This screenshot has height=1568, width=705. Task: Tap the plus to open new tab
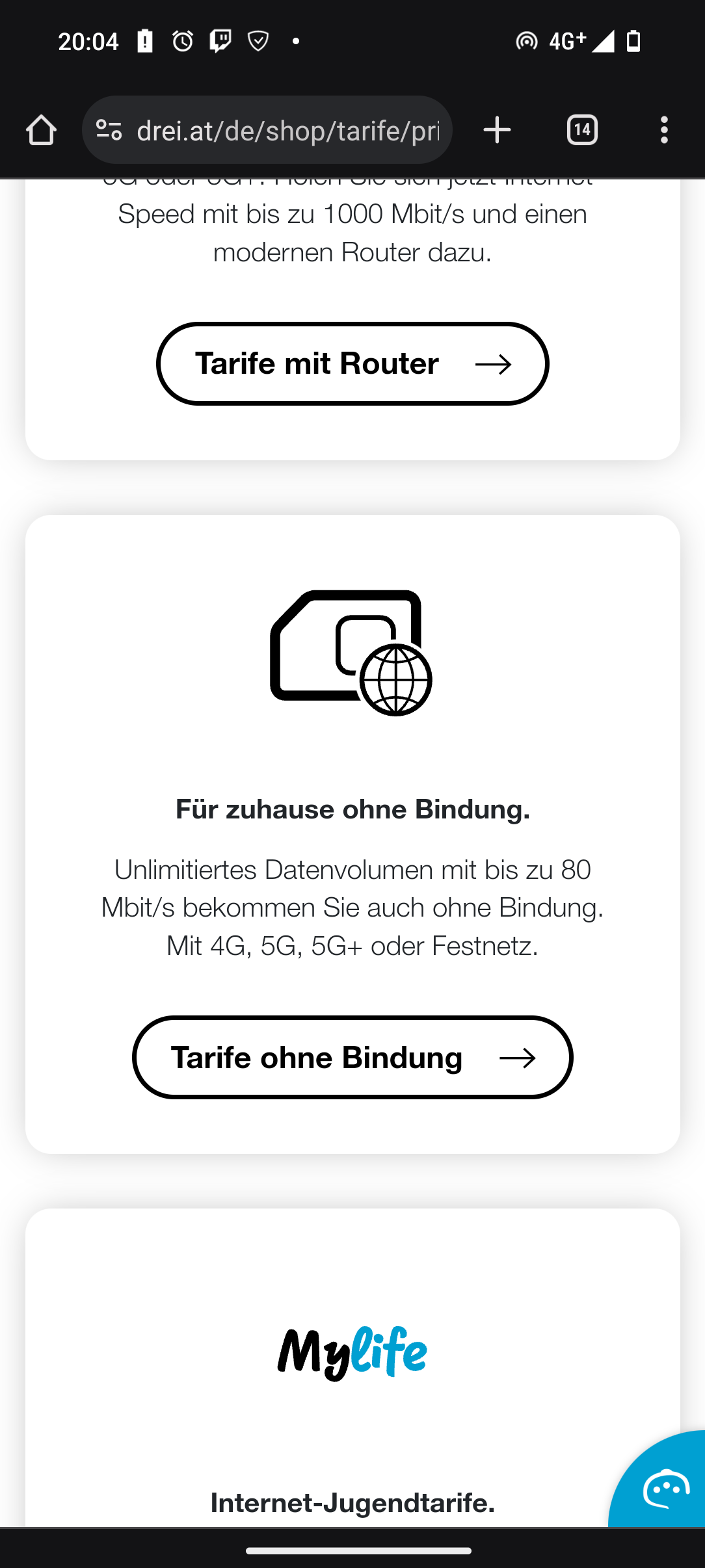(x=496, y=129)
